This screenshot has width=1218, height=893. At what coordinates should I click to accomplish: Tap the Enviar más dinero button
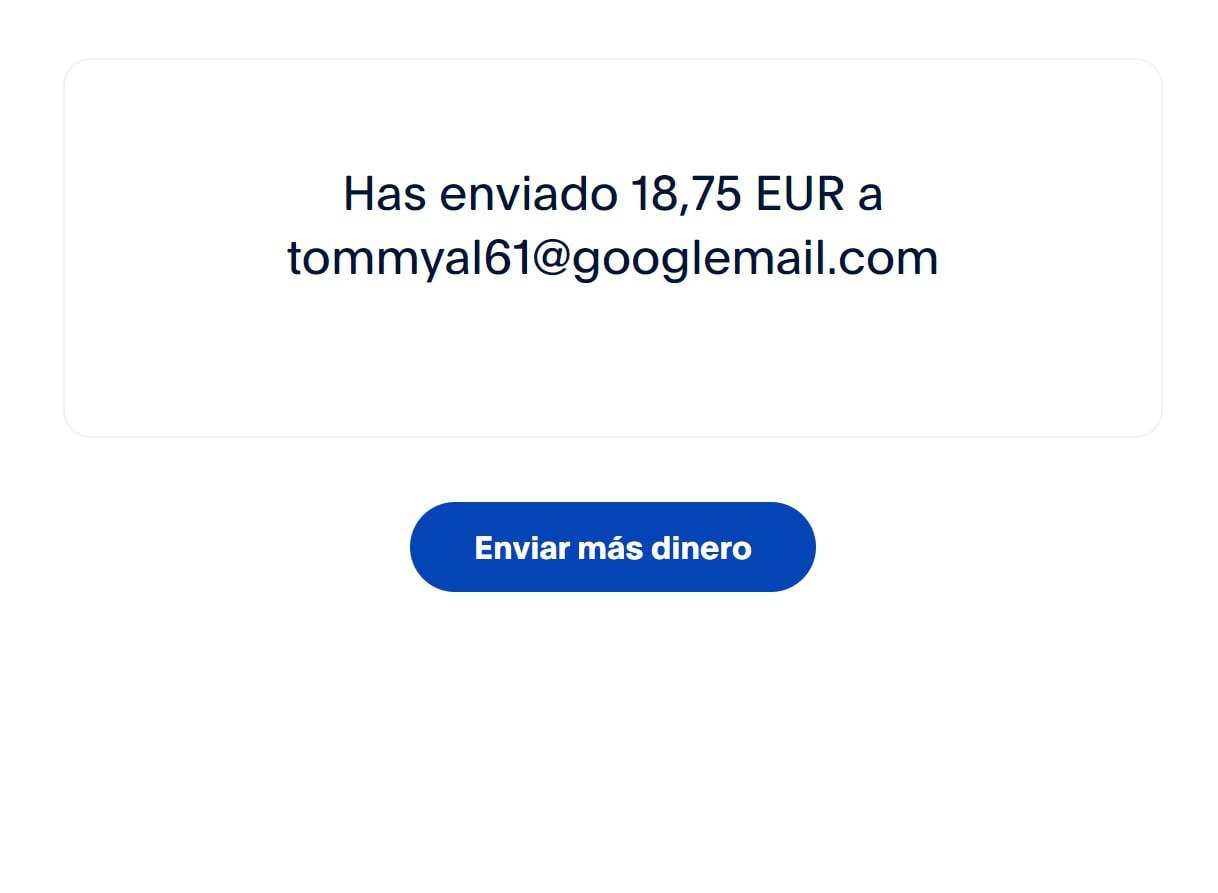tap(612, 547)
